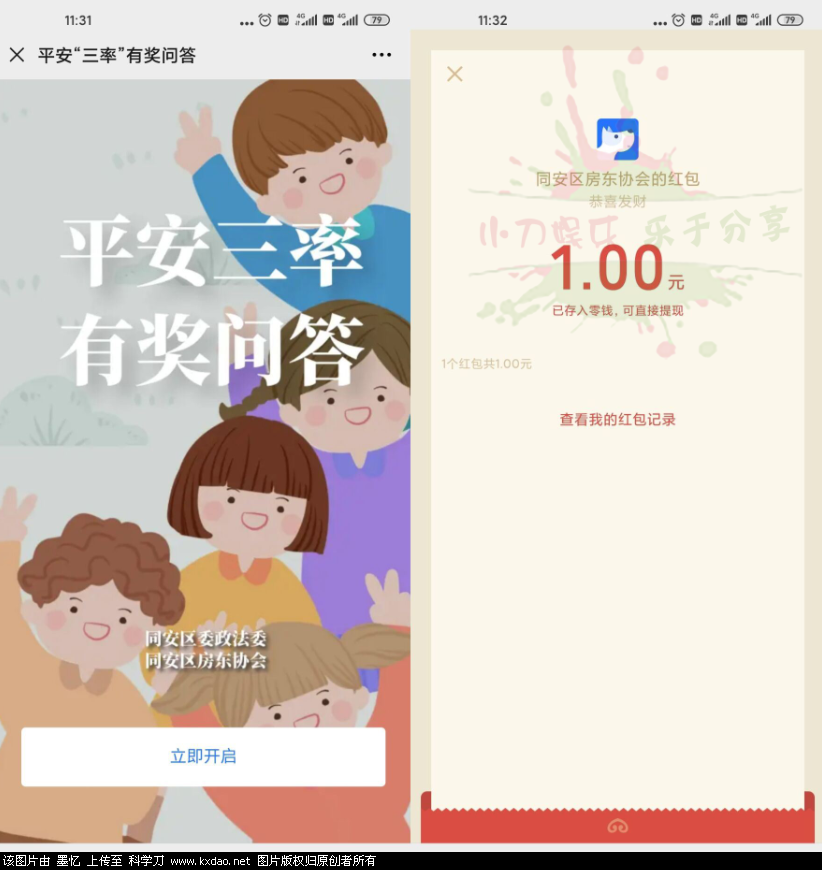Tap the 立即开启 button

pos(203,756)
